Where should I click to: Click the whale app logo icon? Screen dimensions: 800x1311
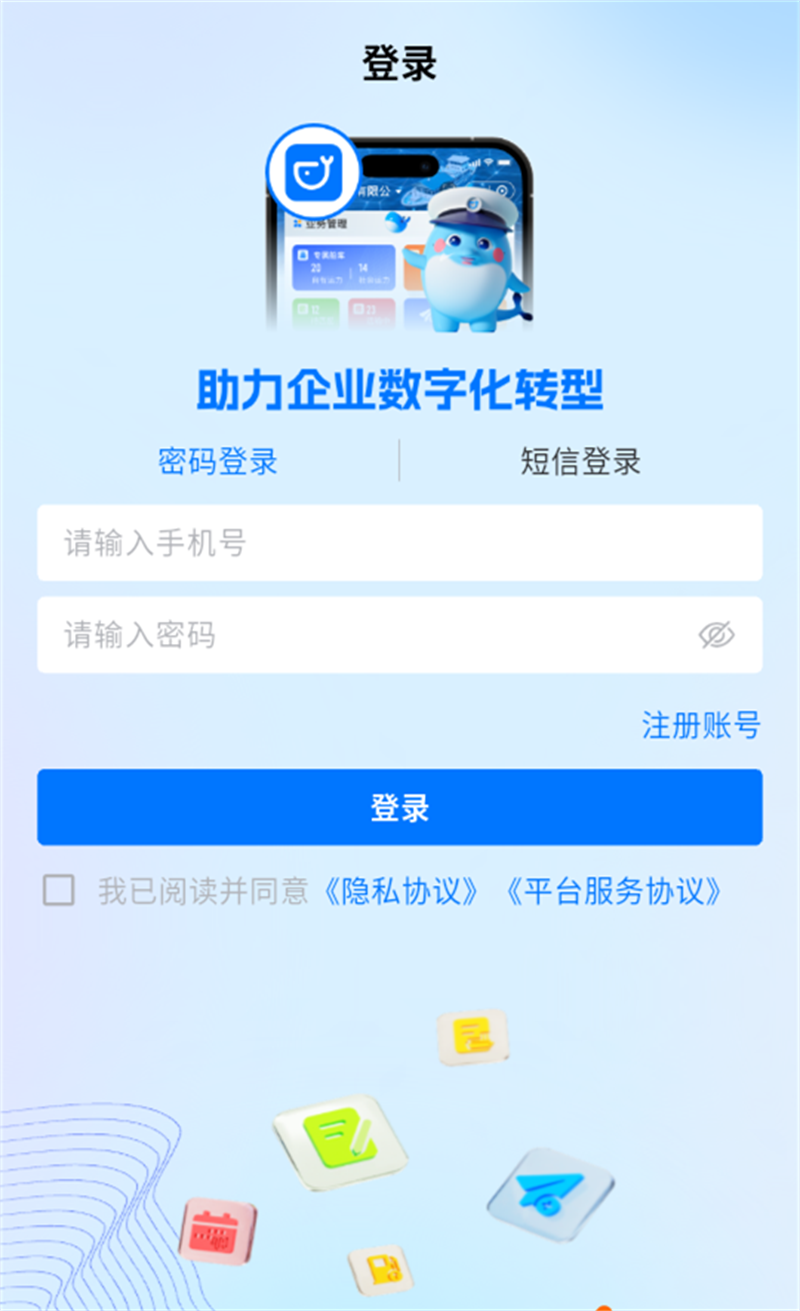click(312, 173)
